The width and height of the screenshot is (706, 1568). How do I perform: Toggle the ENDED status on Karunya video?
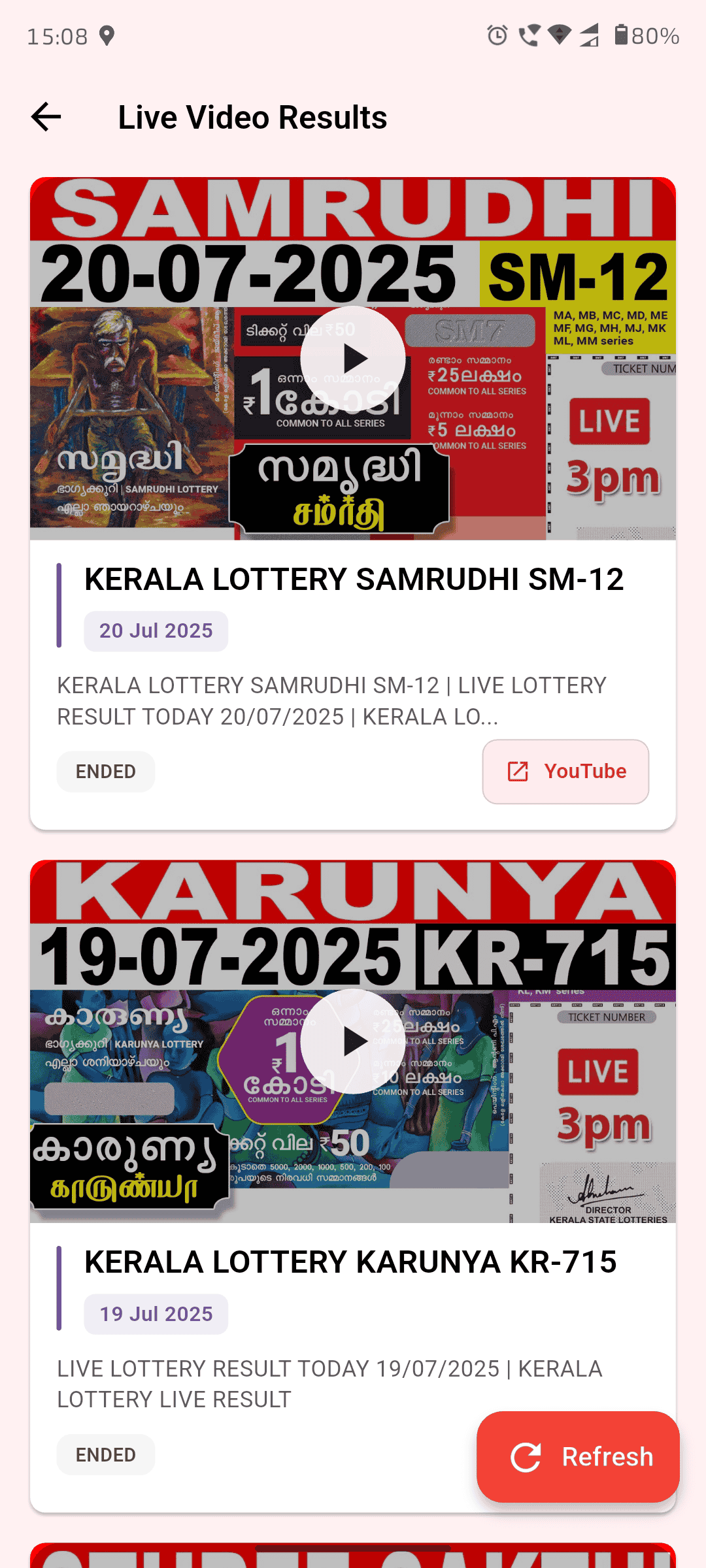(x=105, y=1454)
